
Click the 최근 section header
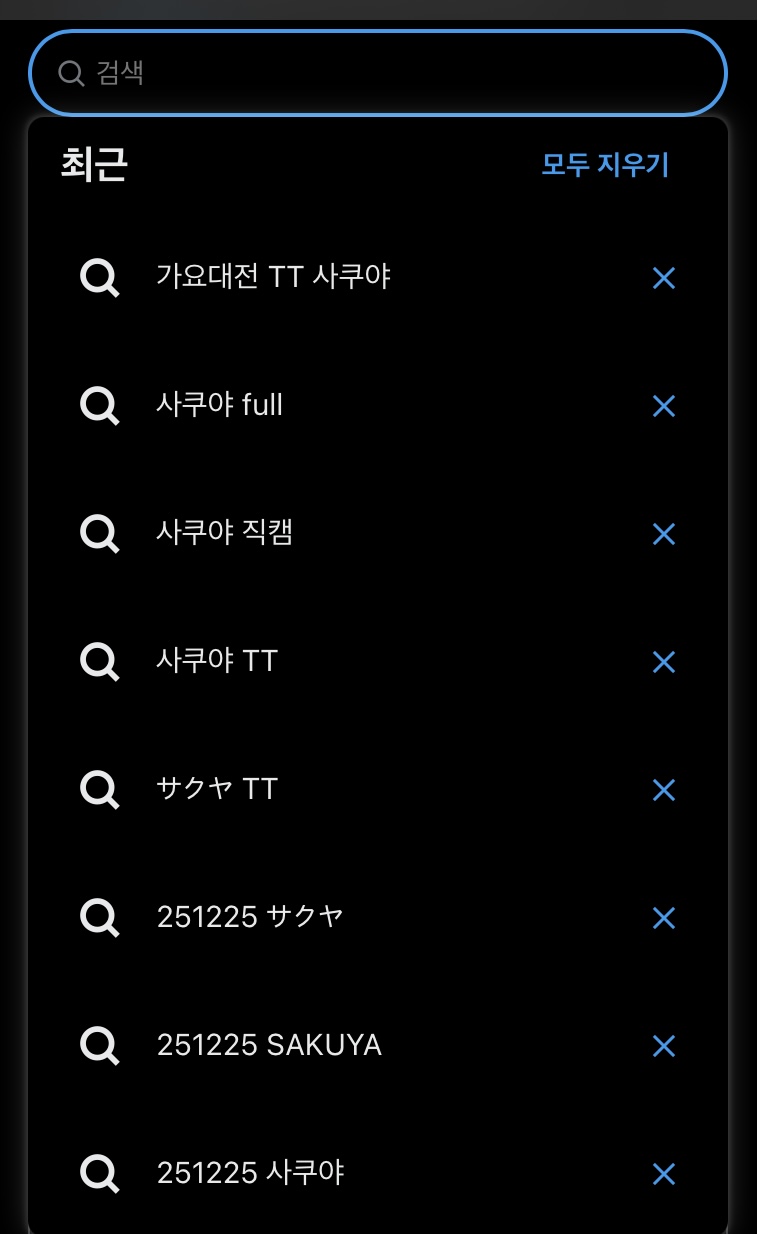tap(94, 166)
